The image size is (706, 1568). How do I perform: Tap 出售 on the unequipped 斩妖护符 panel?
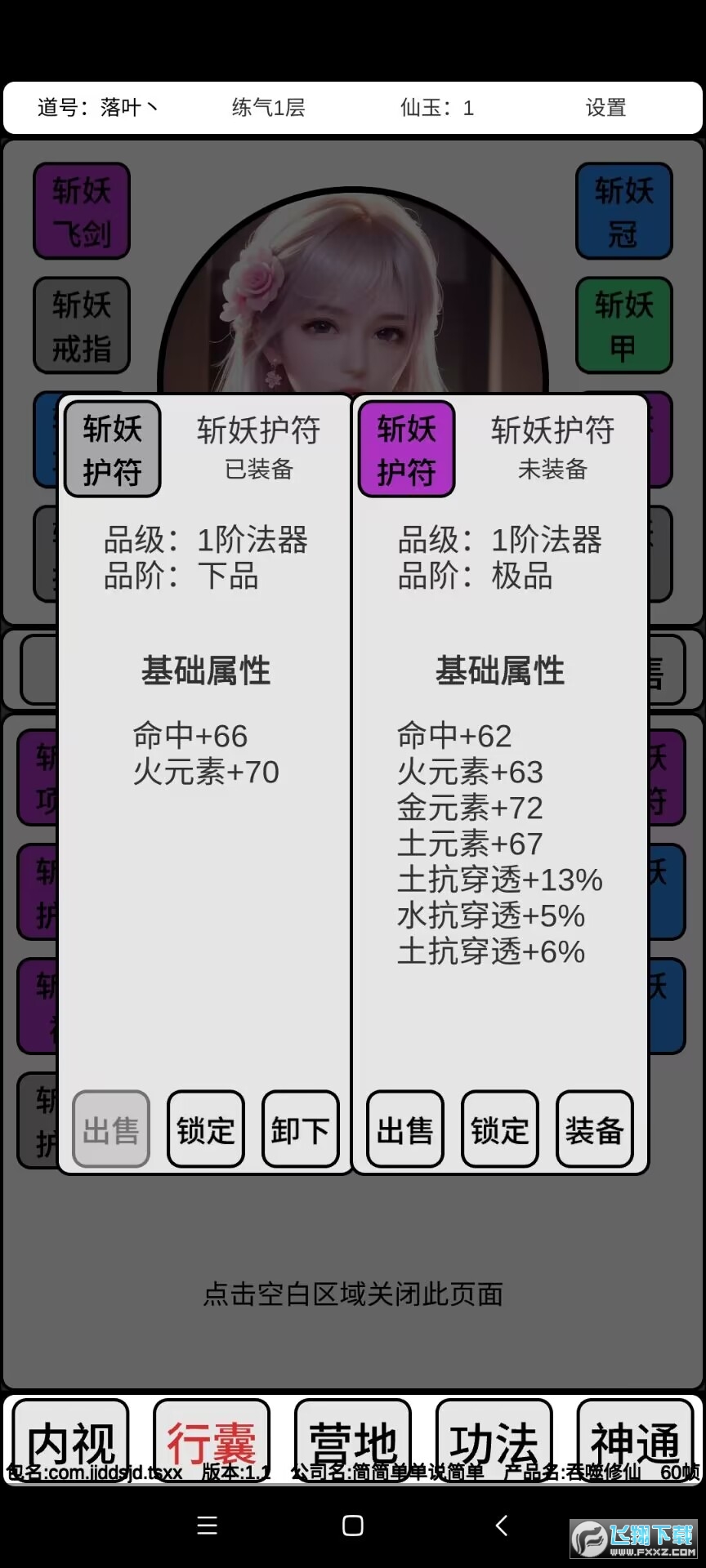pyautogui.click(x=405, y=1129)
